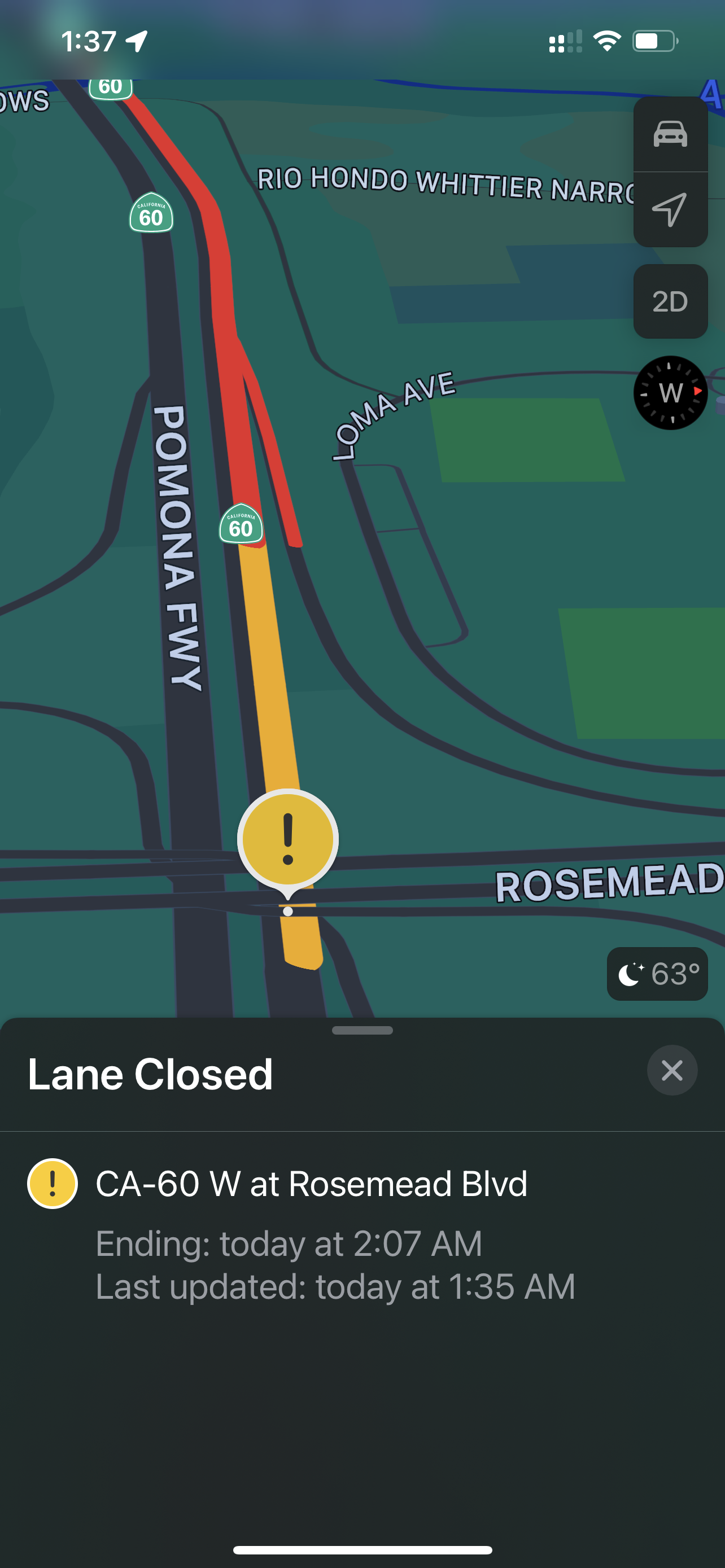Open the driving map mode button
725x1568 pixels.
coord(670,134)
